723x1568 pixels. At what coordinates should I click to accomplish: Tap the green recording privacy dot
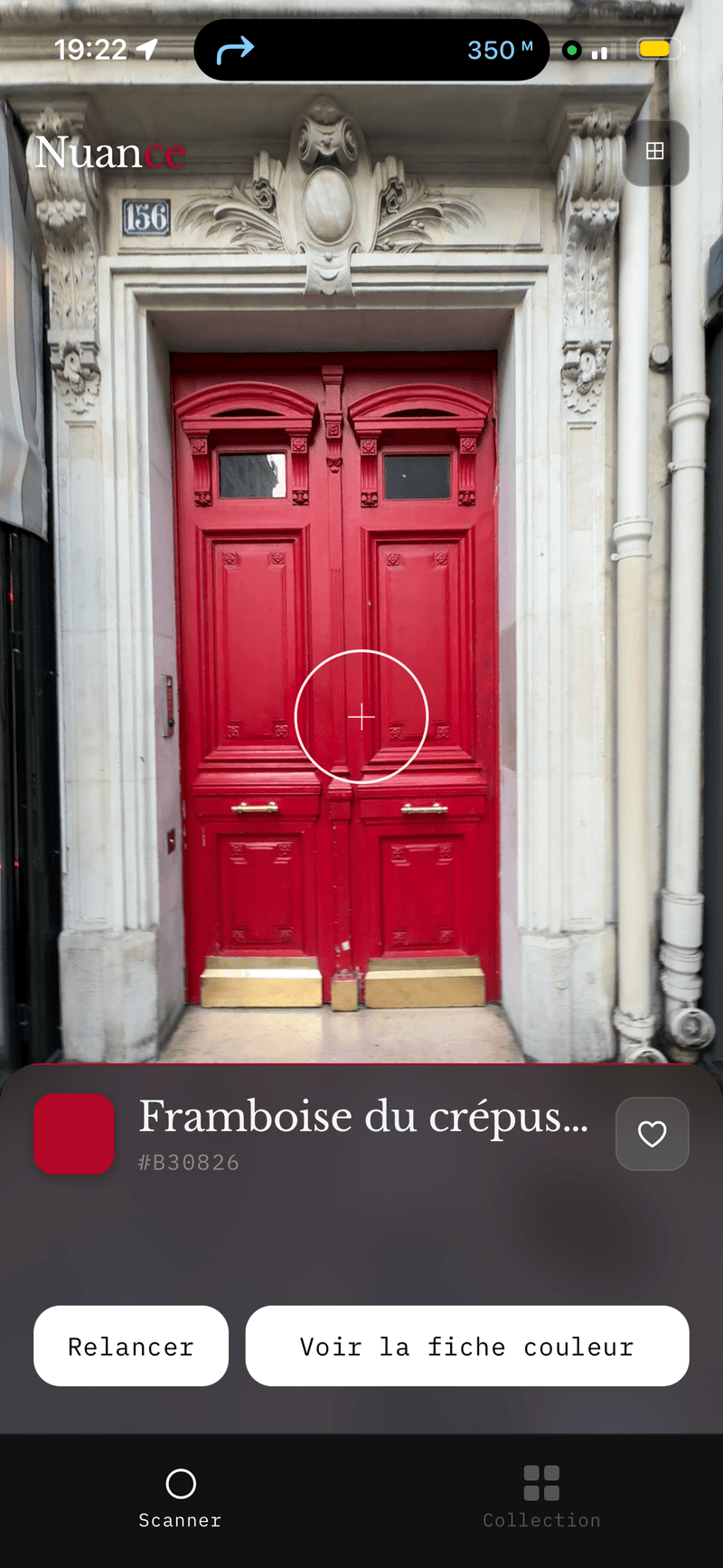point(572,52)
